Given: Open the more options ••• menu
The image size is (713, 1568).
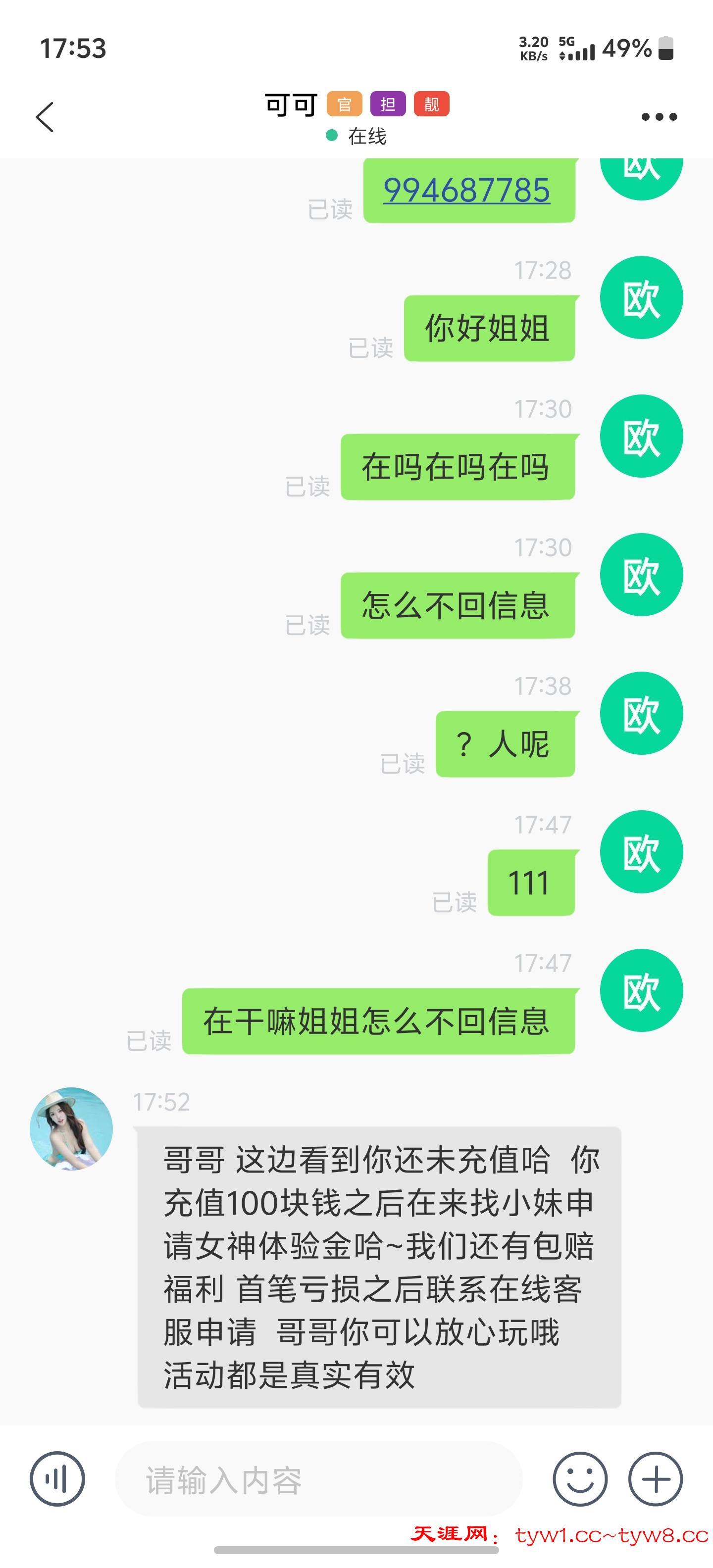Looking at the screenshot, I should pos(660,117).
